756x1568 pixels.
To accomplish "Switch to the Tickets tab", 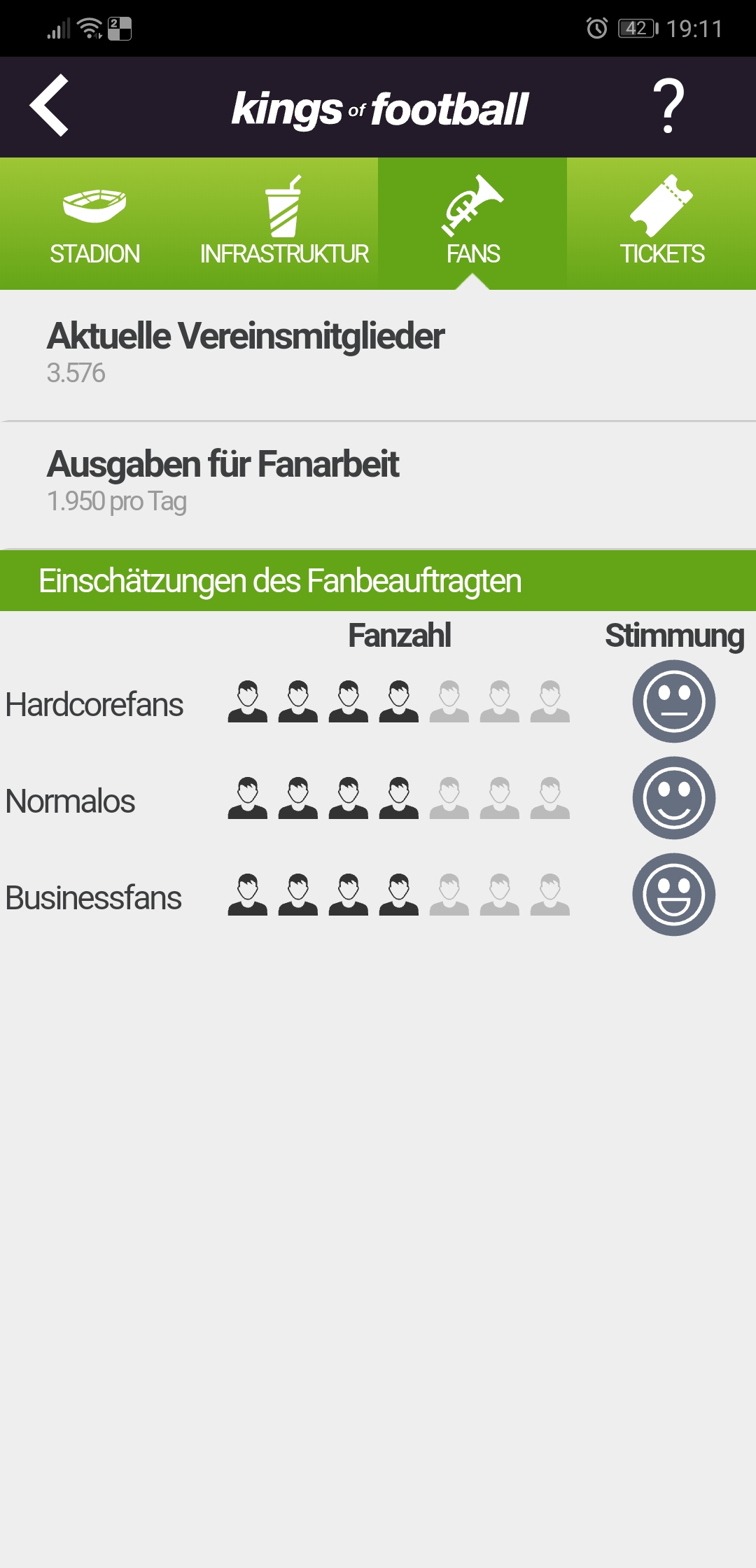I will coord(661,224).
